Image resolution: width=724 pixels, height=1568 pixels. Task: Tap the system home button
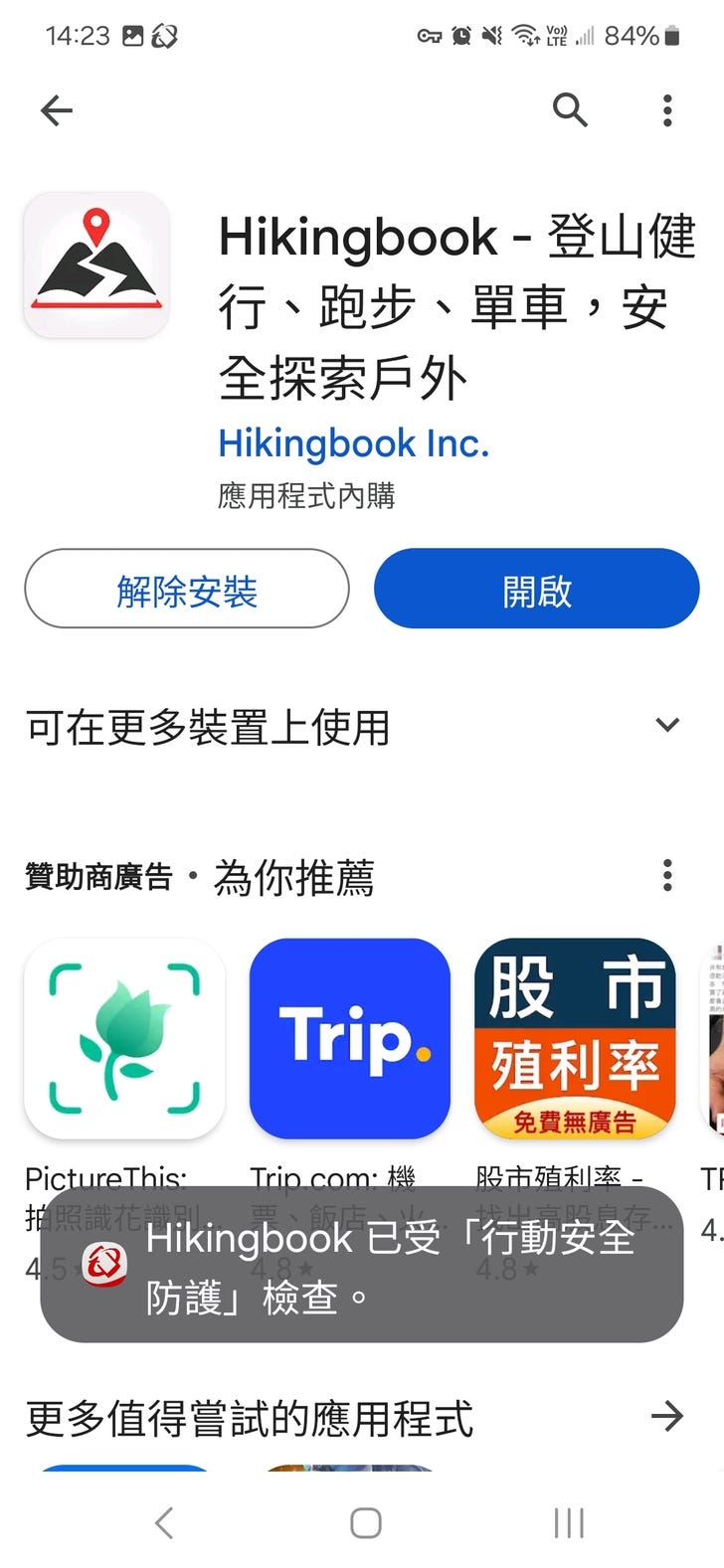click(x=365, y=1522)
